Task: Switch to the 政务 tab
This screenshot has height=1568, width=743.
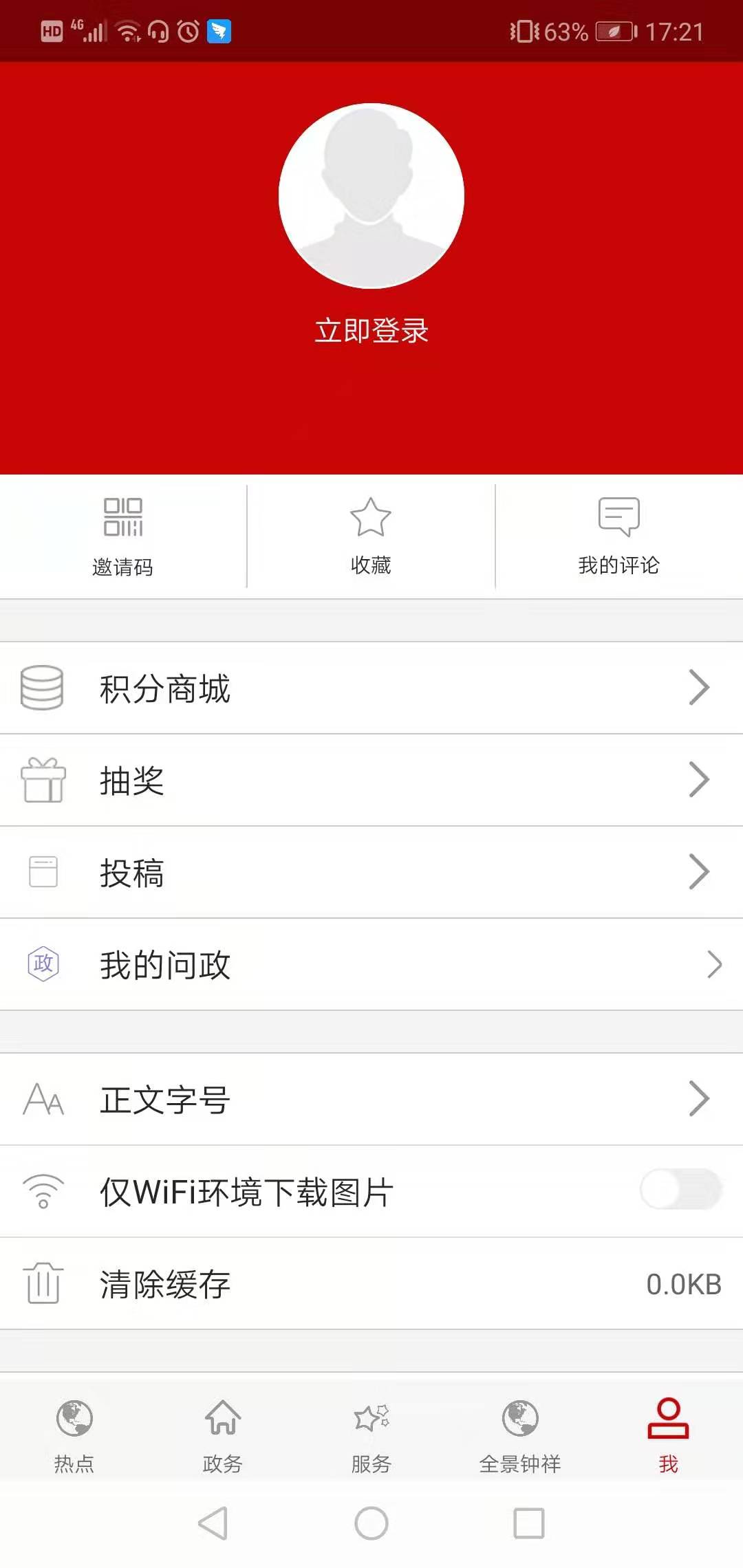Action: [223, 1433]
